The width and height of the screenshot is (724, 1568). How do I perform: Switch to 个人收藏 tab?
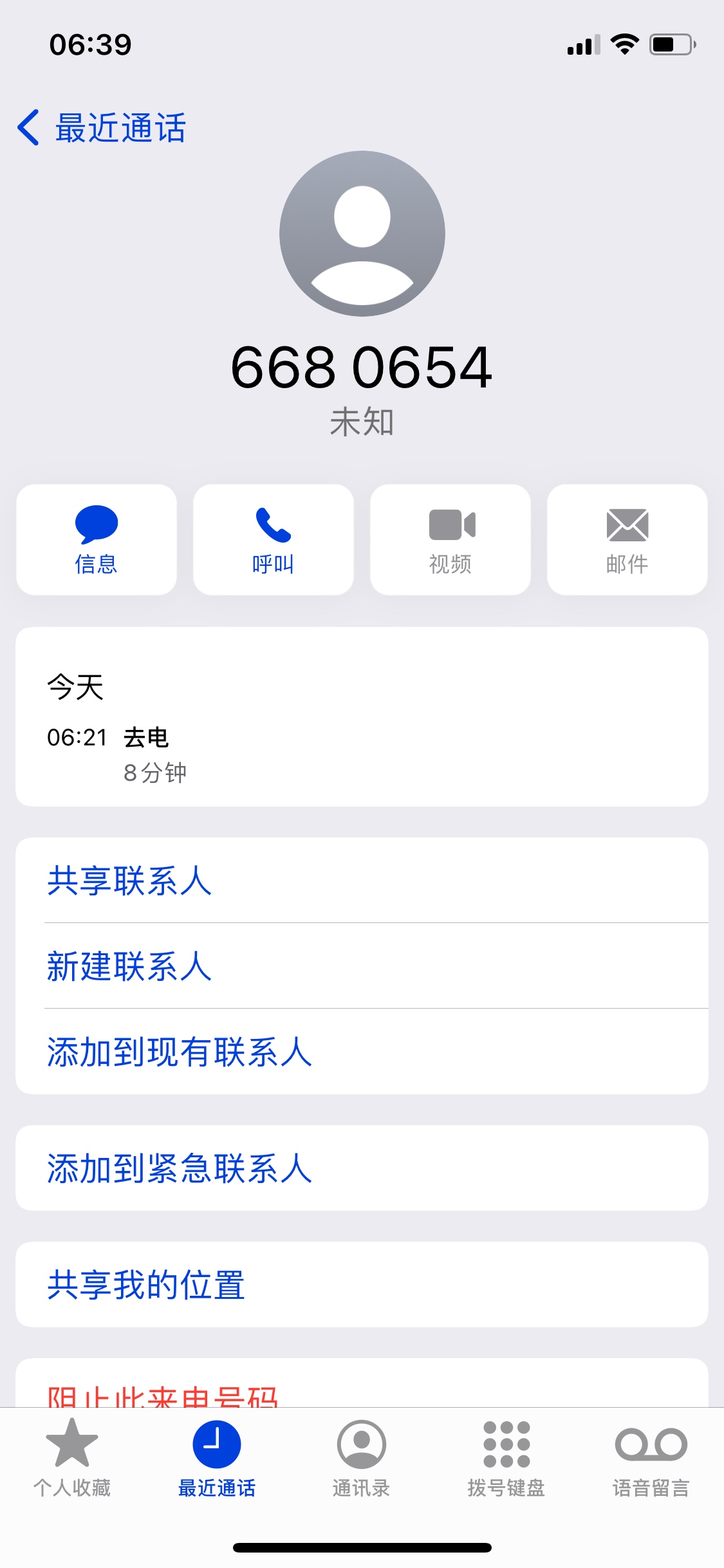point(72,1457)
